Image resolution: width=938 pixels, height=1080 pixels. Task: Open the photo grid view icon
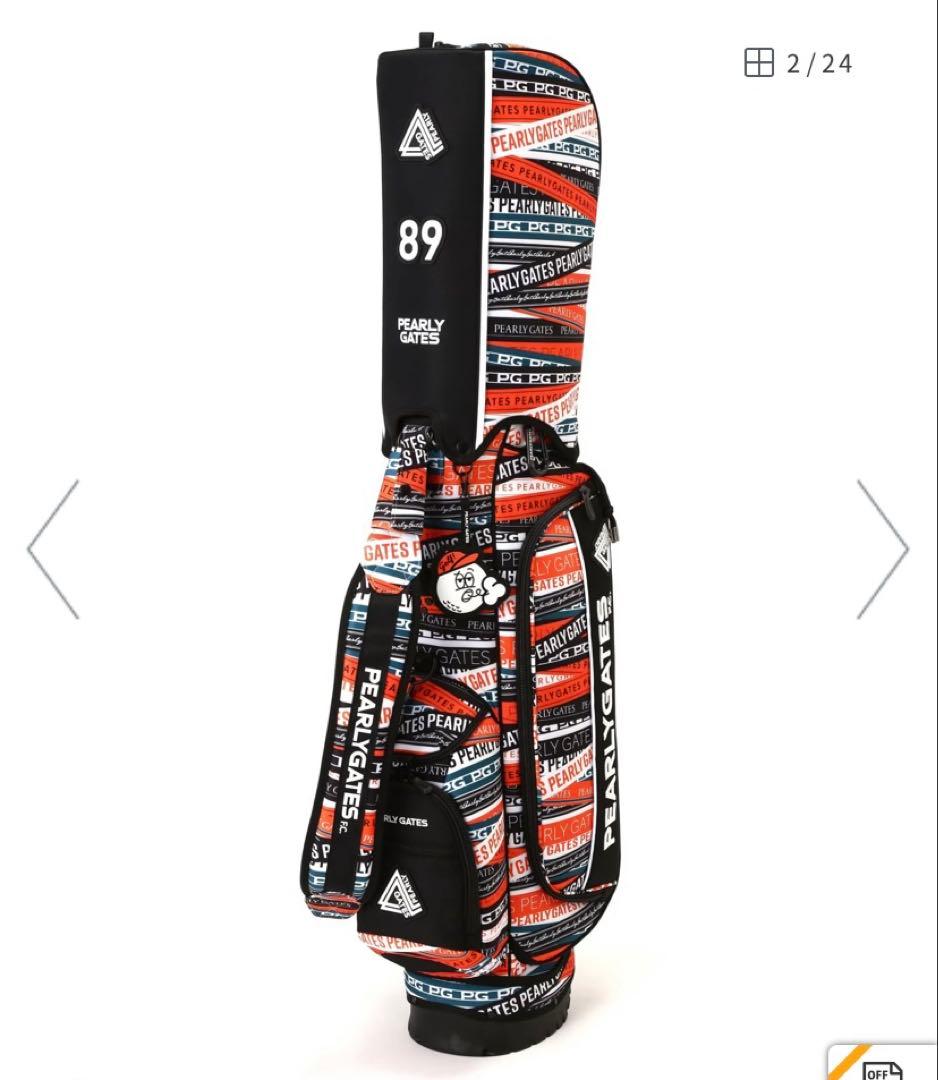759,64
